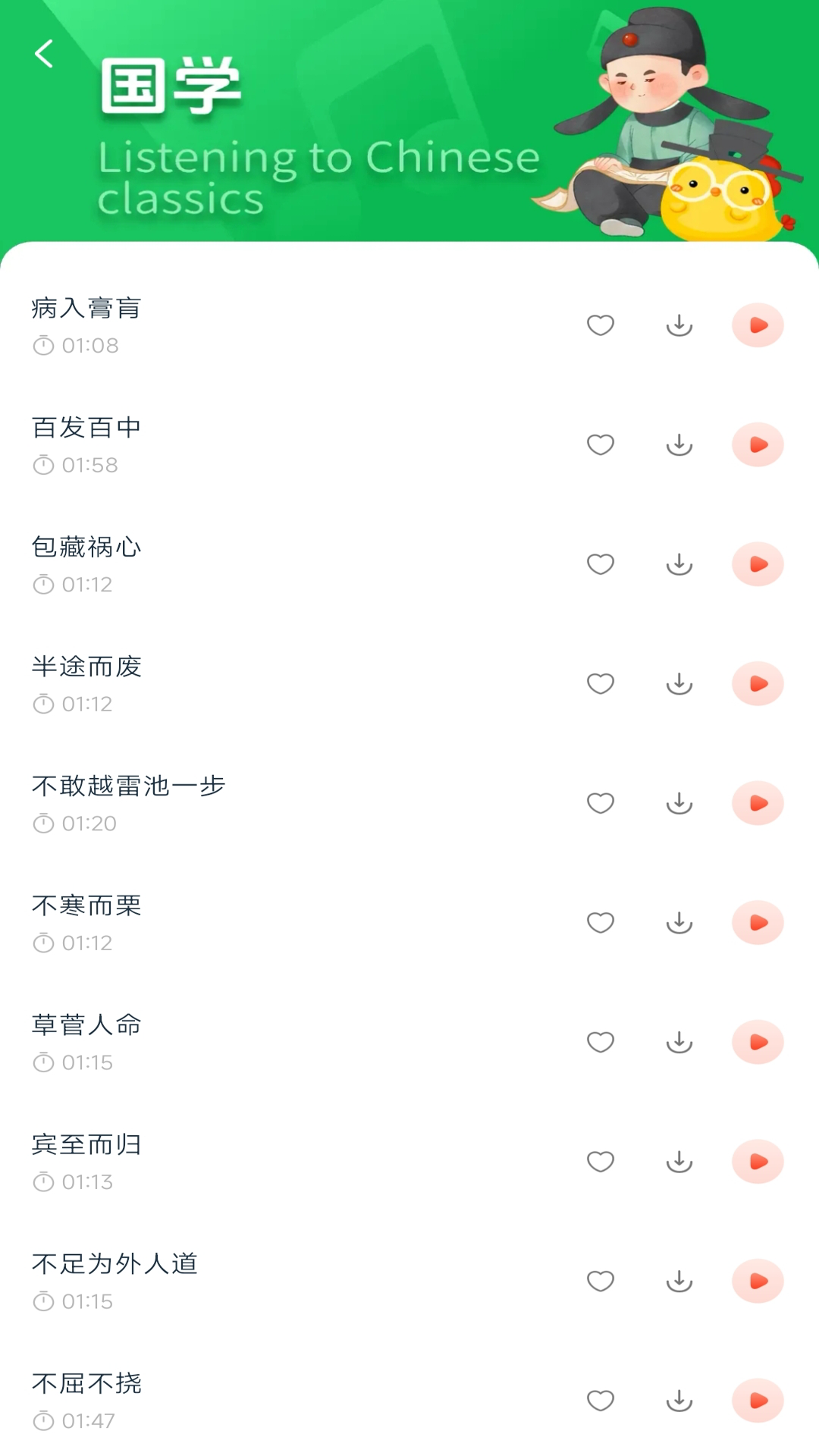The image size is (819, 1456).
Task: Download the 百发百中 story
Action: (679, 445)
